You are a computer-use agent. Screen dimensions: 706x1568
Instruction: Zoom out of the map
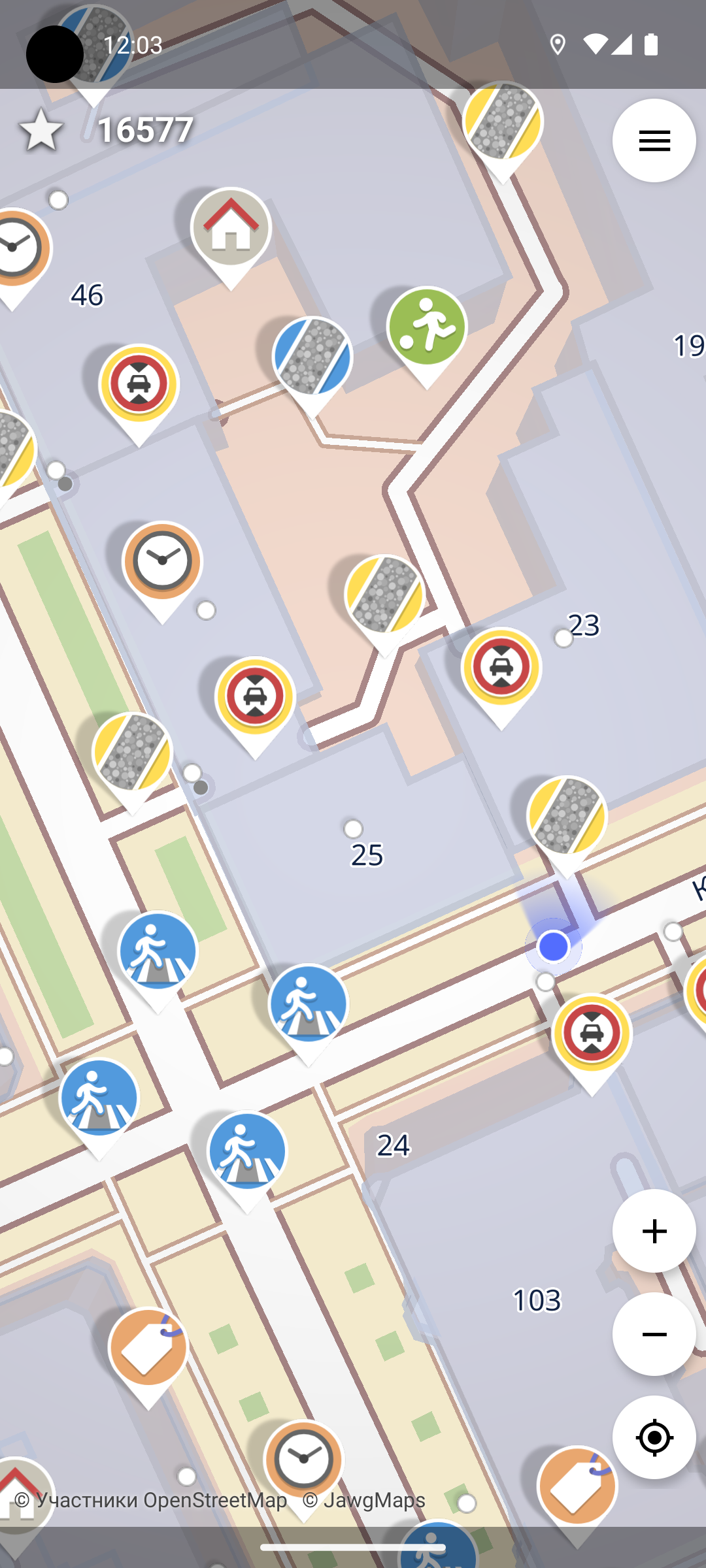[654, 1334]
